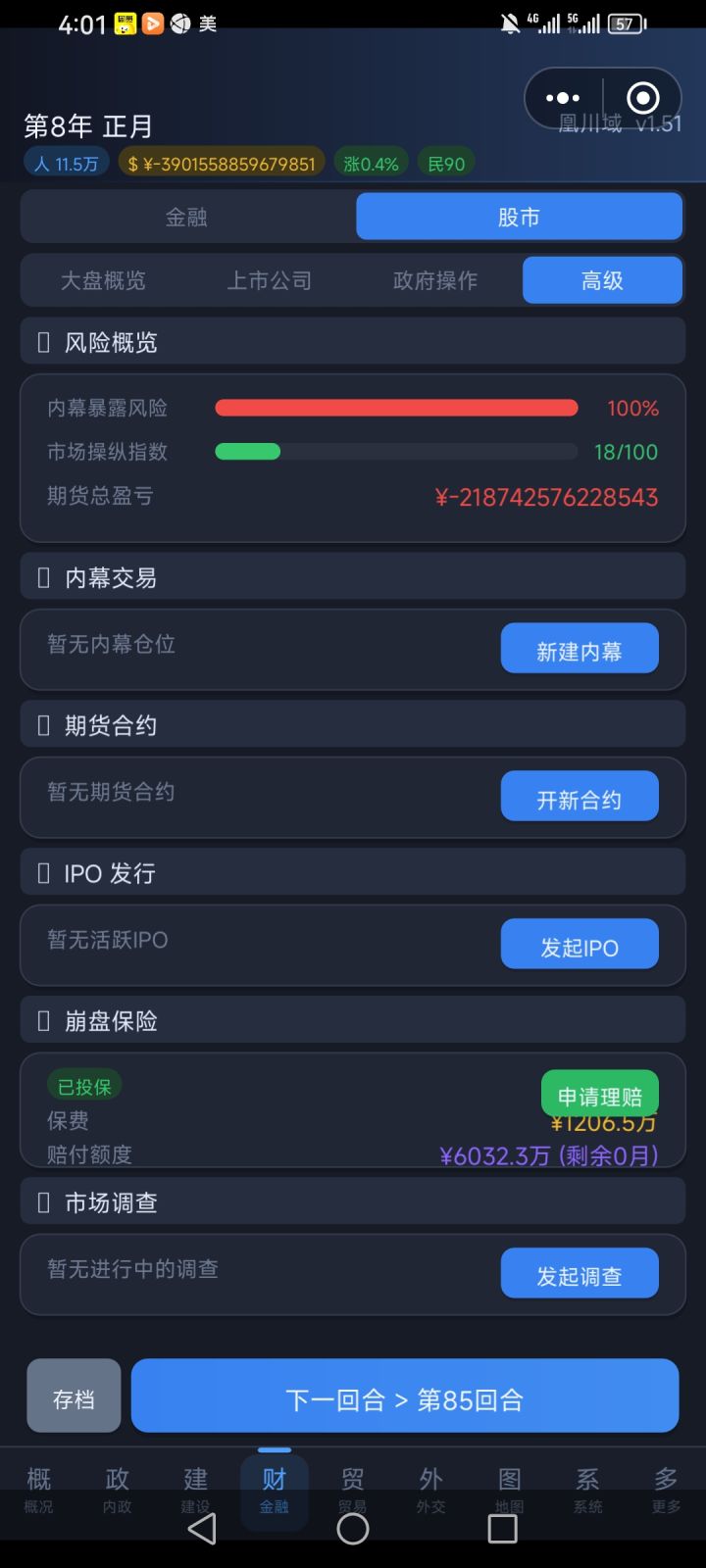Tap the 民90 citizen satisfaction chip
This screenshot has height=1568, width=706.
446,163
